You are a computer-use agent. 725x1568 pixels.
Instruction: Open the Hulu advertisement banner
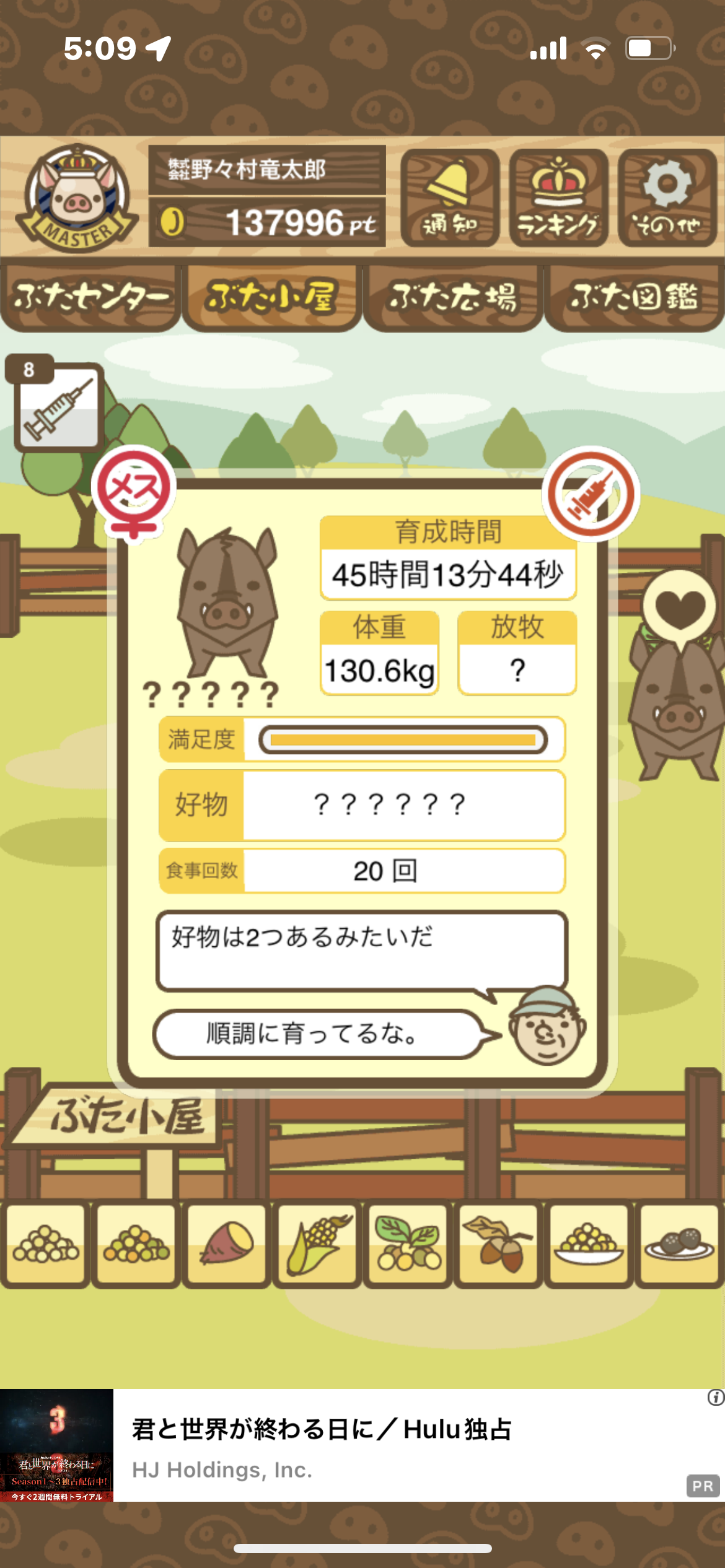(x=362, y=1445)
